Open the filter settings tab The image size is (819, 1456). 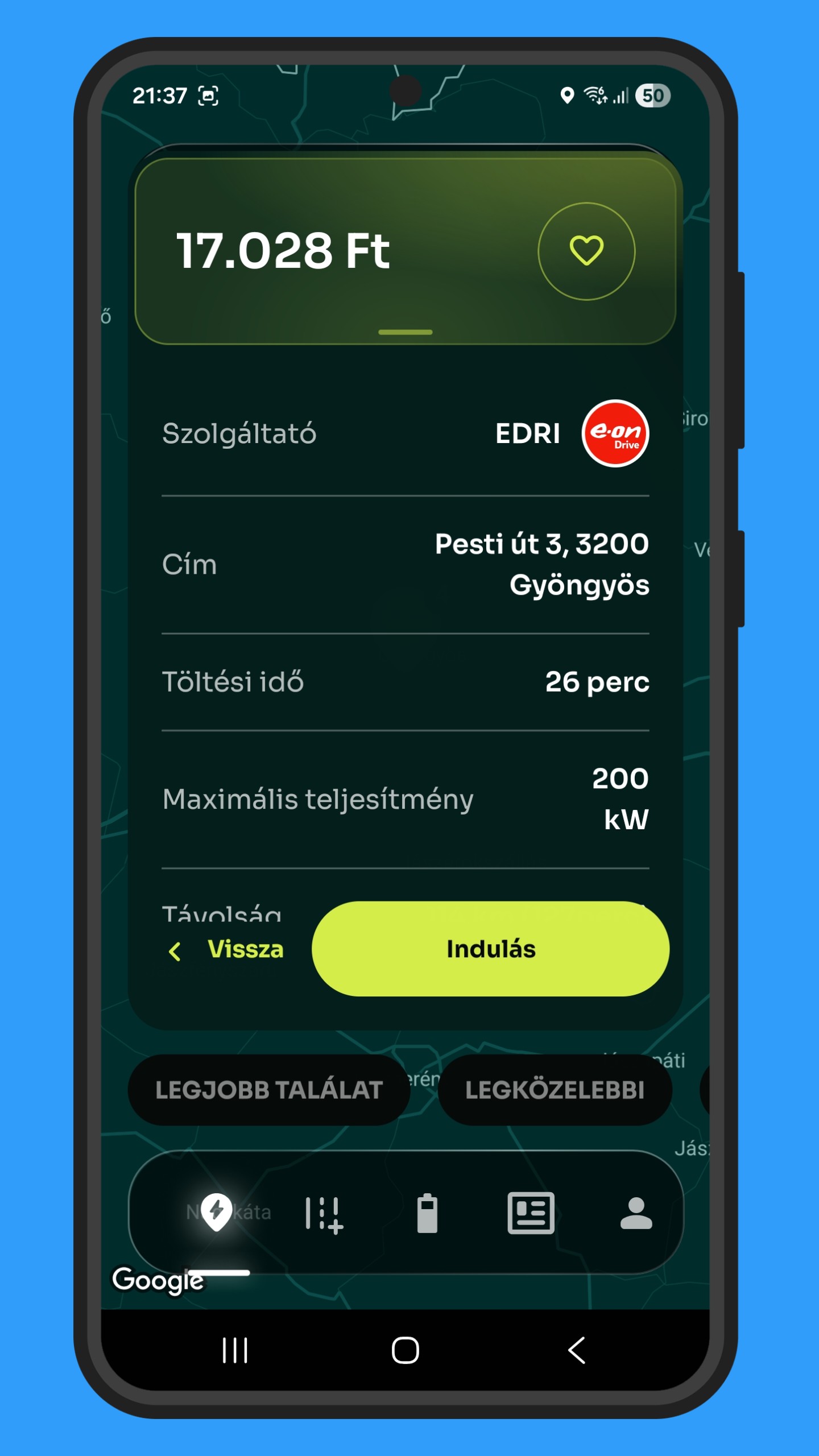(324, 1214)
